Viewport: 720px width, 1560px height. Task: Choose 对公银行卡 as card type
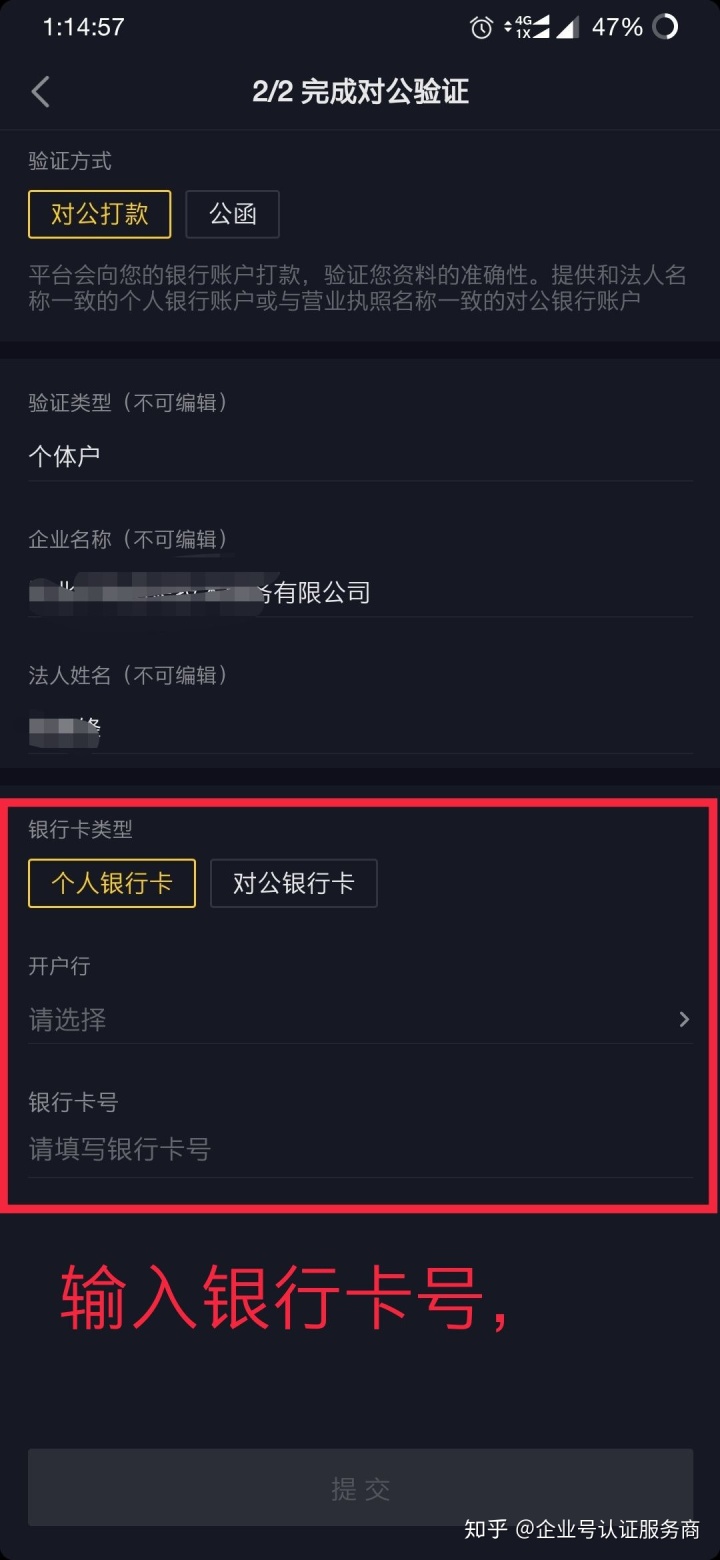click(x=294, y=883)
